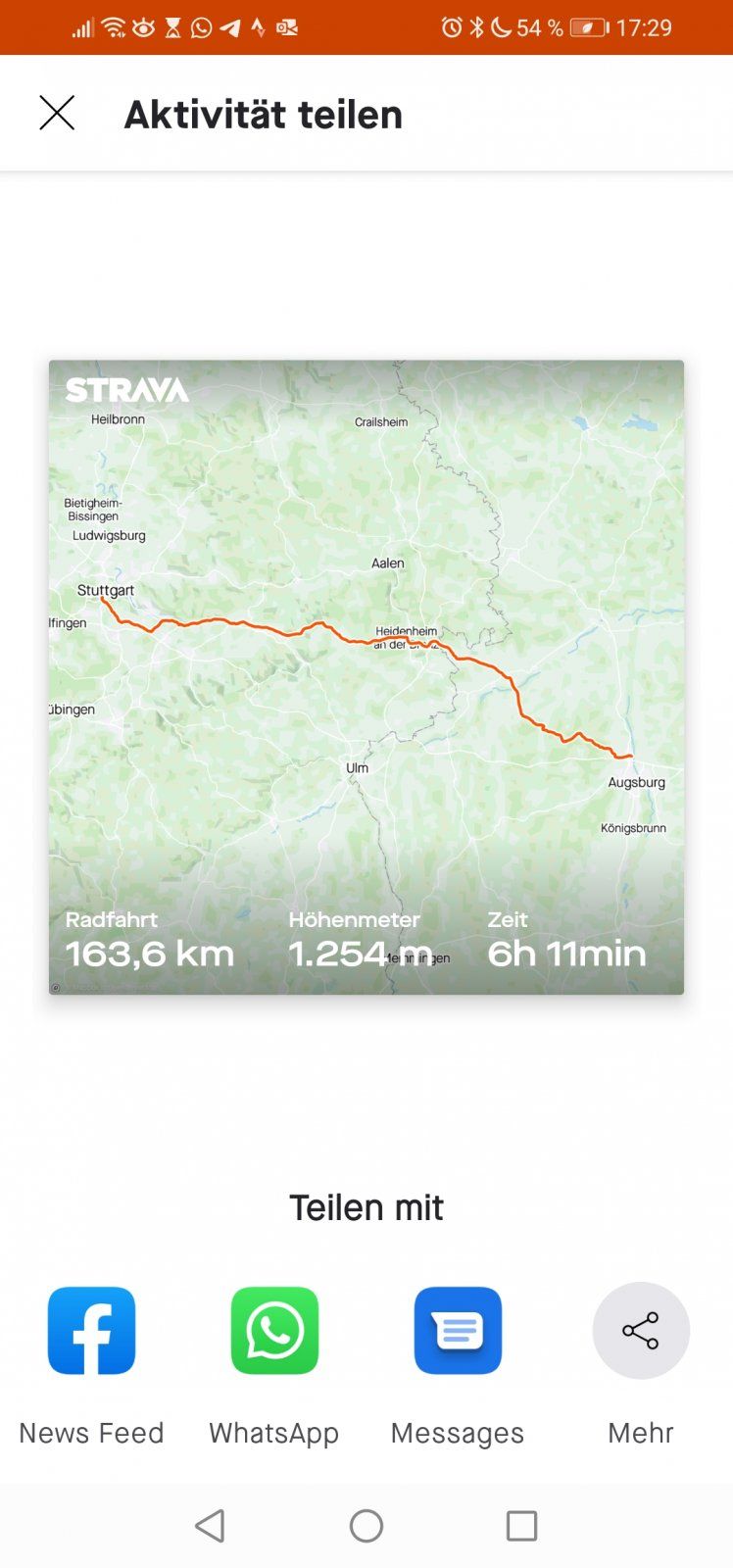The height and width of the screenshot is (1568, 733).
Task: Tap the system back button
Action: (x=210, y=1526)
